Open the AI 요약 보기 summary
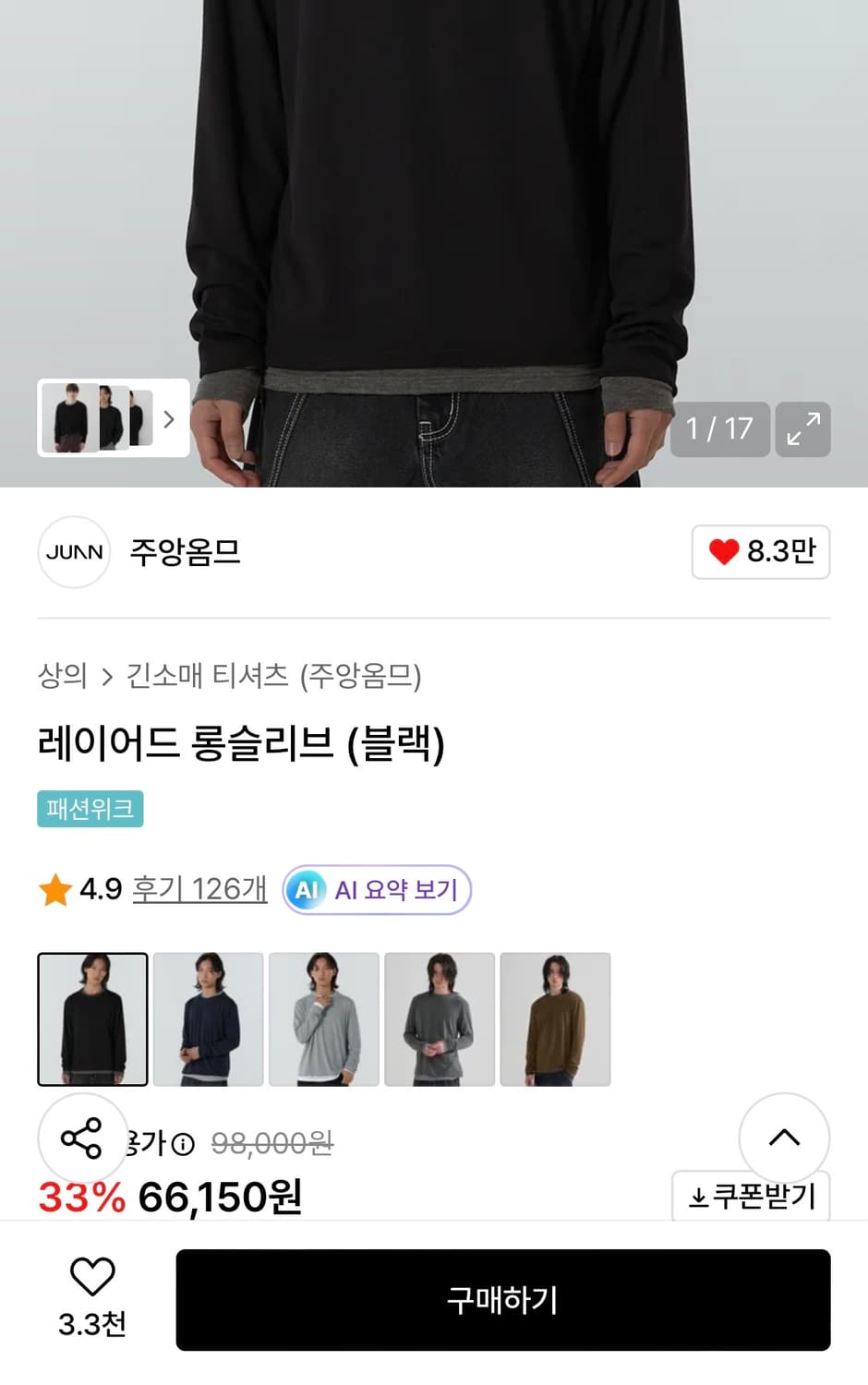 coord(374,889)
